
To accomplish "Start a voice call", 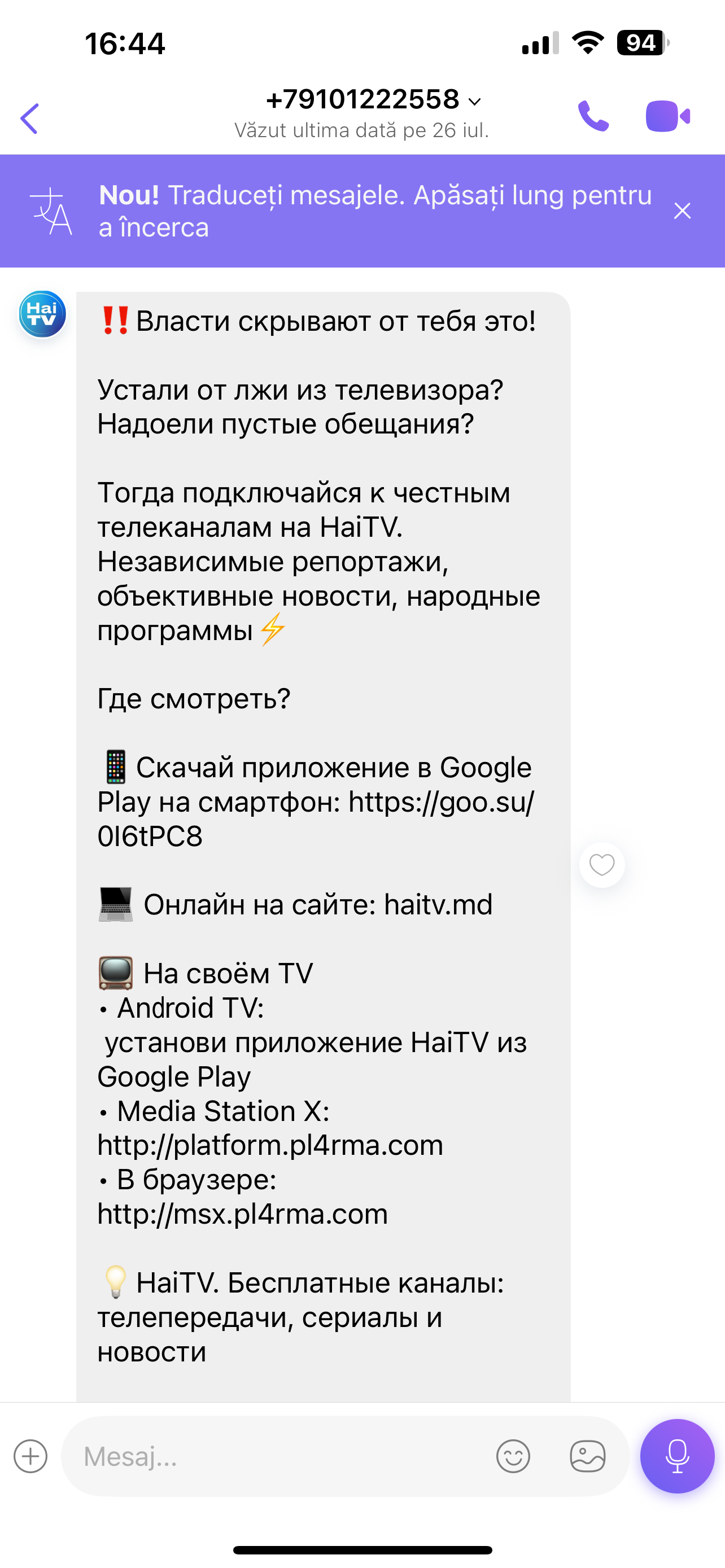I will point(593,116).
